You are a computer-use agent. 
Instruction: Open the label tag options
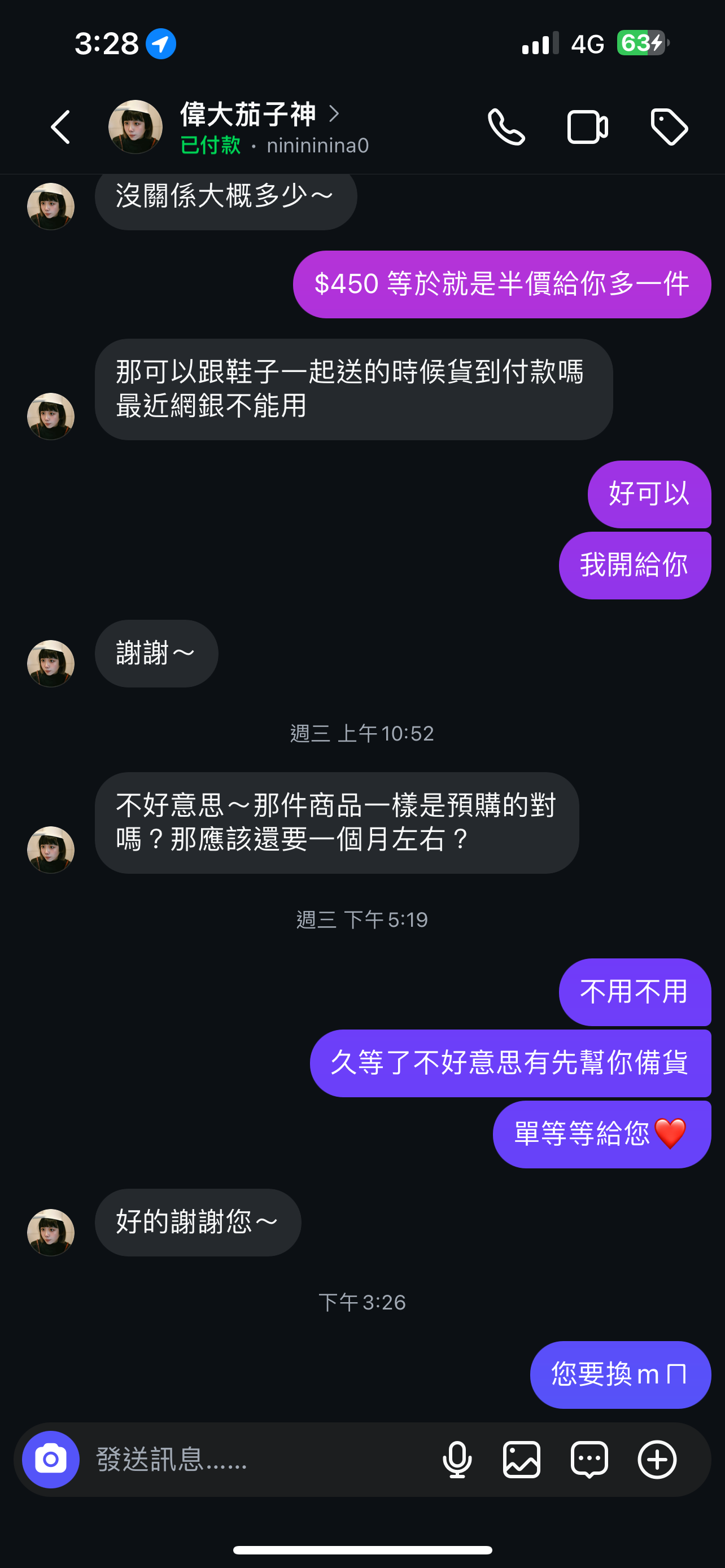pyautogui.click(x=669, y=127)
